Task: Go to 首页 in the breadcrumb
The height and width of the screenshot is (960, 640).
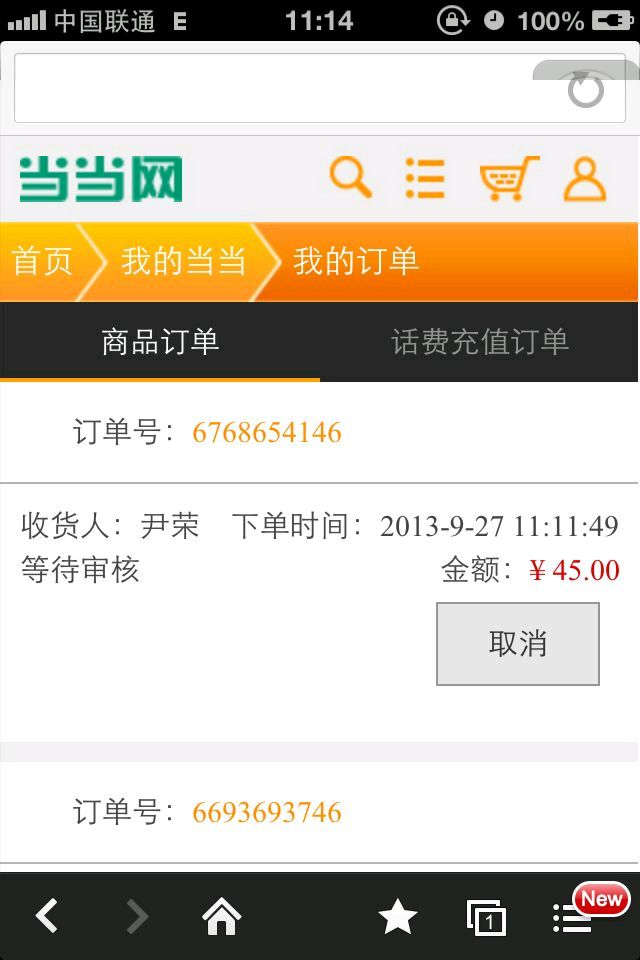Action: (x=42, y=261)
